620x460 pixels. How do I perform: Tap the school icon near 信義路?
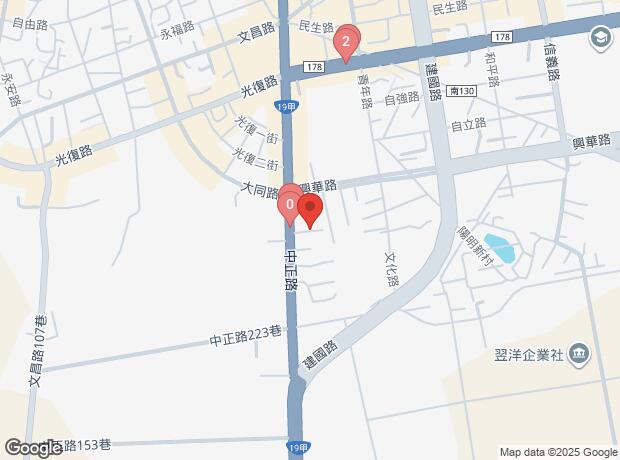[600, 39]
